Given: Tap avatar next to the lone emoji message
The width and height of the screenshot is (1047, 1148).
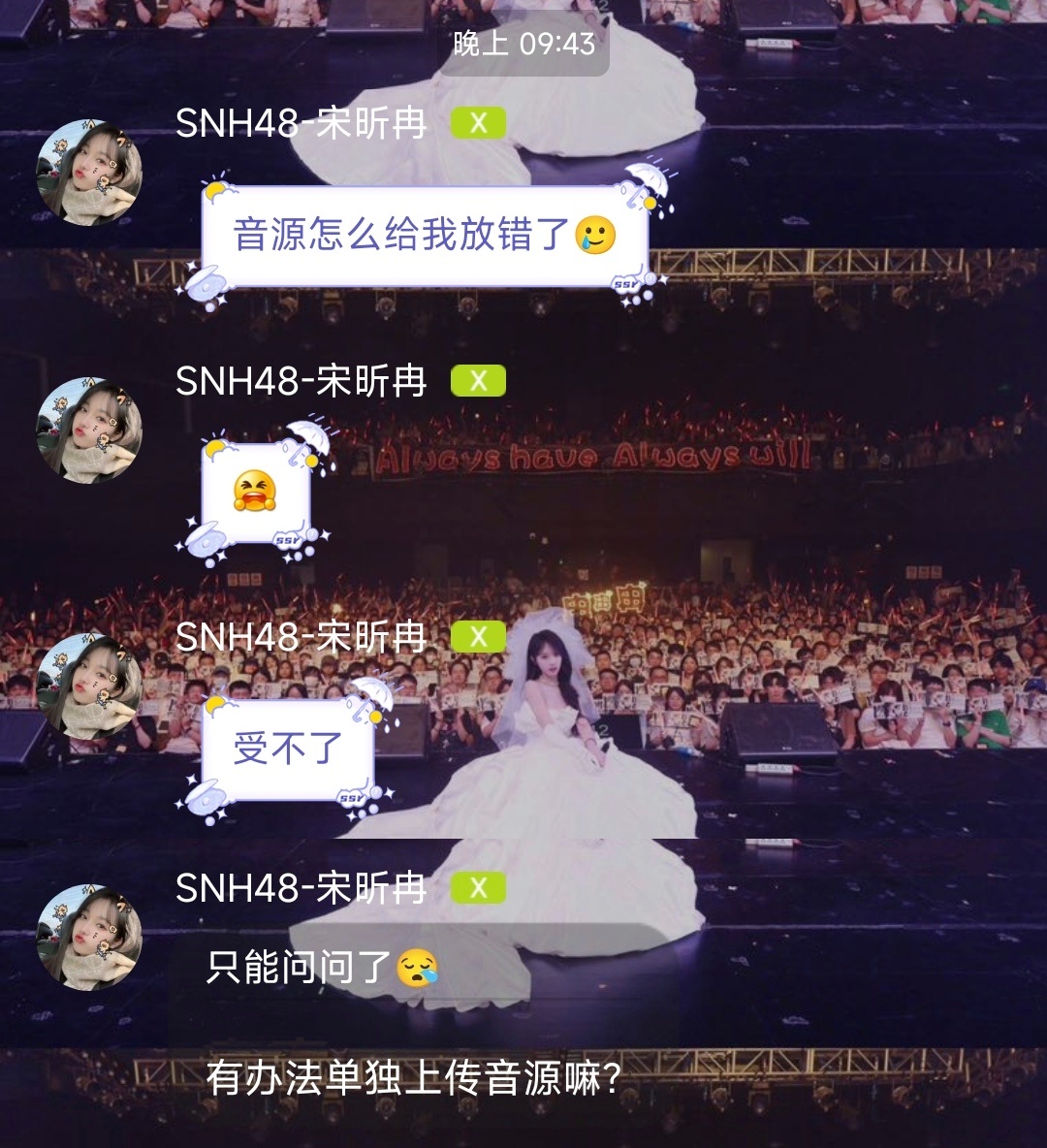Looking at the screenshot, I should pos(89,430).
